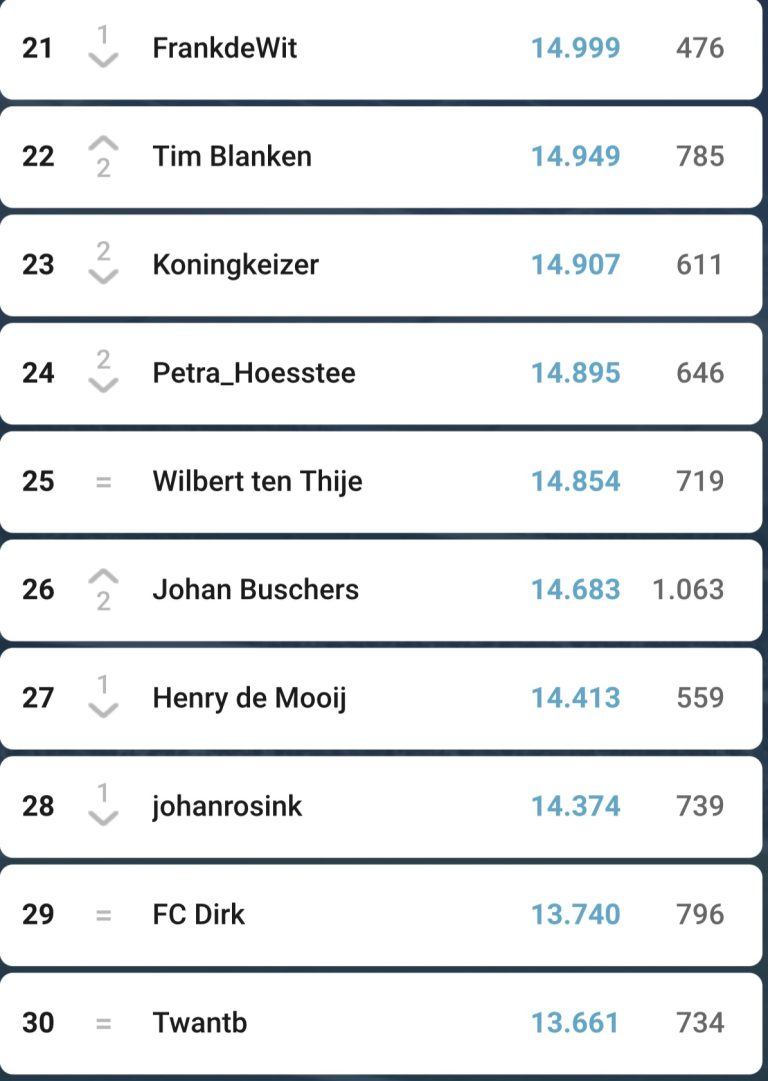Open the Koningkeizer entry
Screen dimensions: 768x1081
236,264
